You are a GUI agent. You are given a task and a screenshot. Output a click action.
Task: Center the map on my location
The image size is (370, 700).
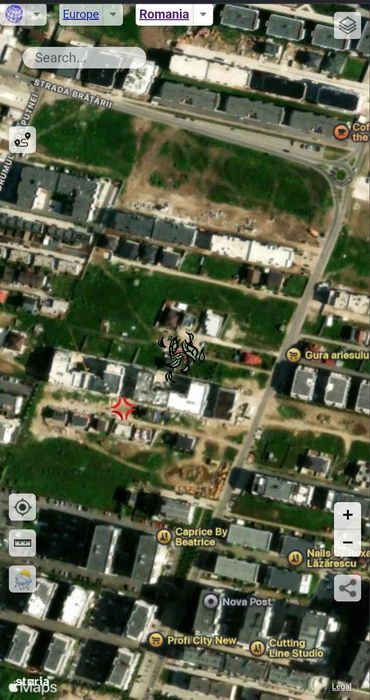22,507
